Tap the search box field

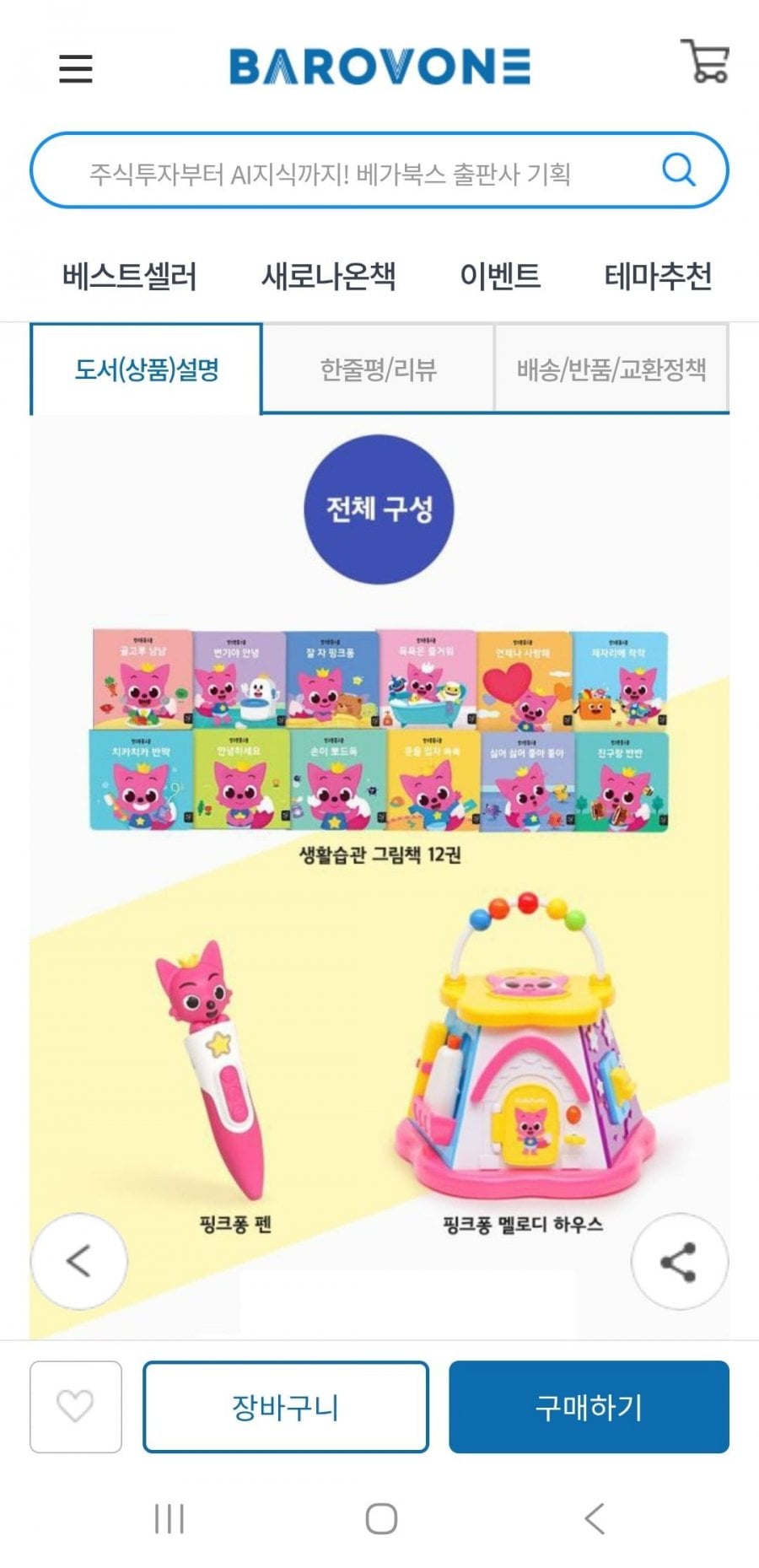click(x=379, y=170)
